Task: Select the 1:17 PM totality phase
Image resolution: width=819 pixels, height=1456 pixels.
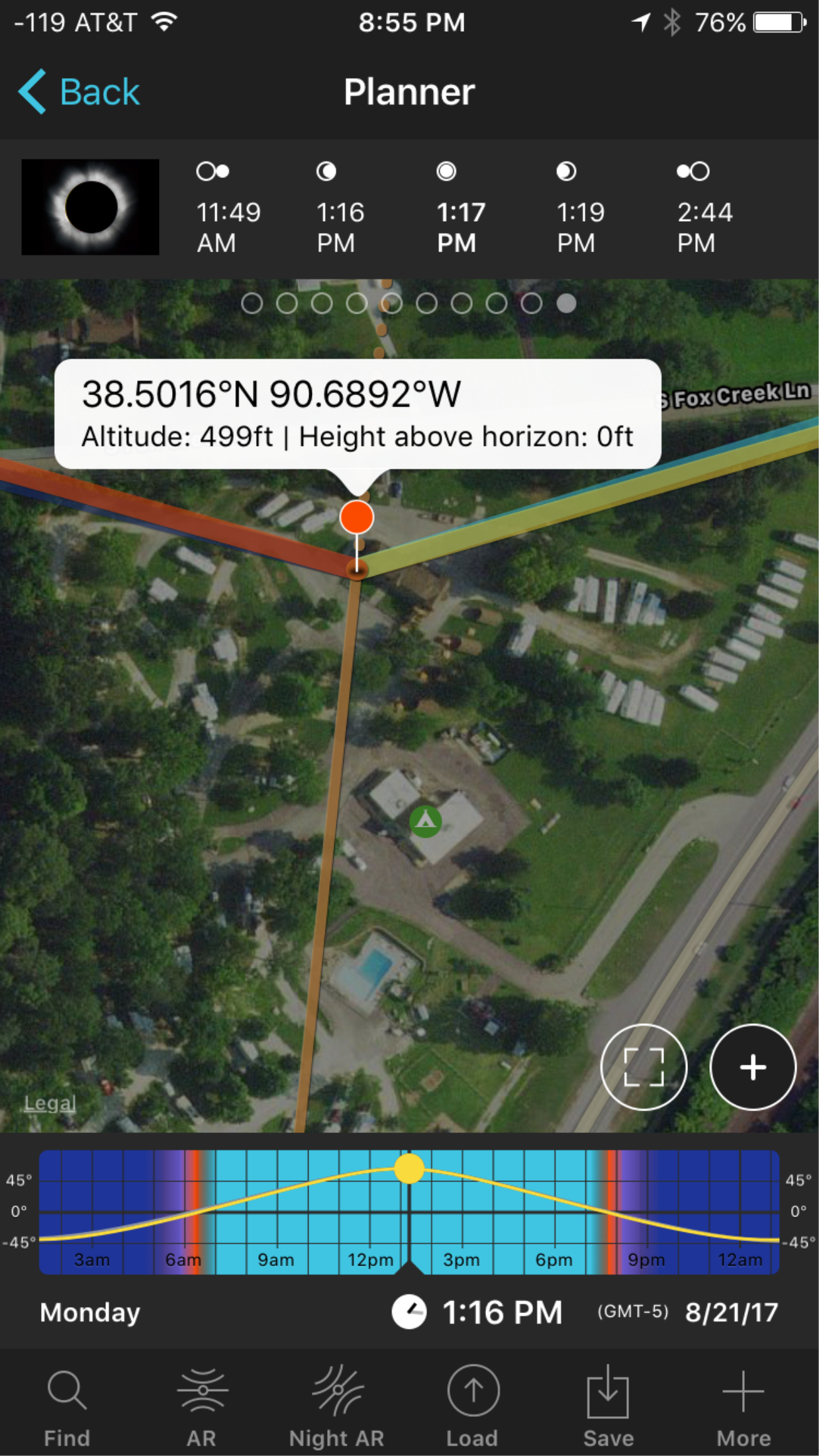Action: tap(461, 208)
